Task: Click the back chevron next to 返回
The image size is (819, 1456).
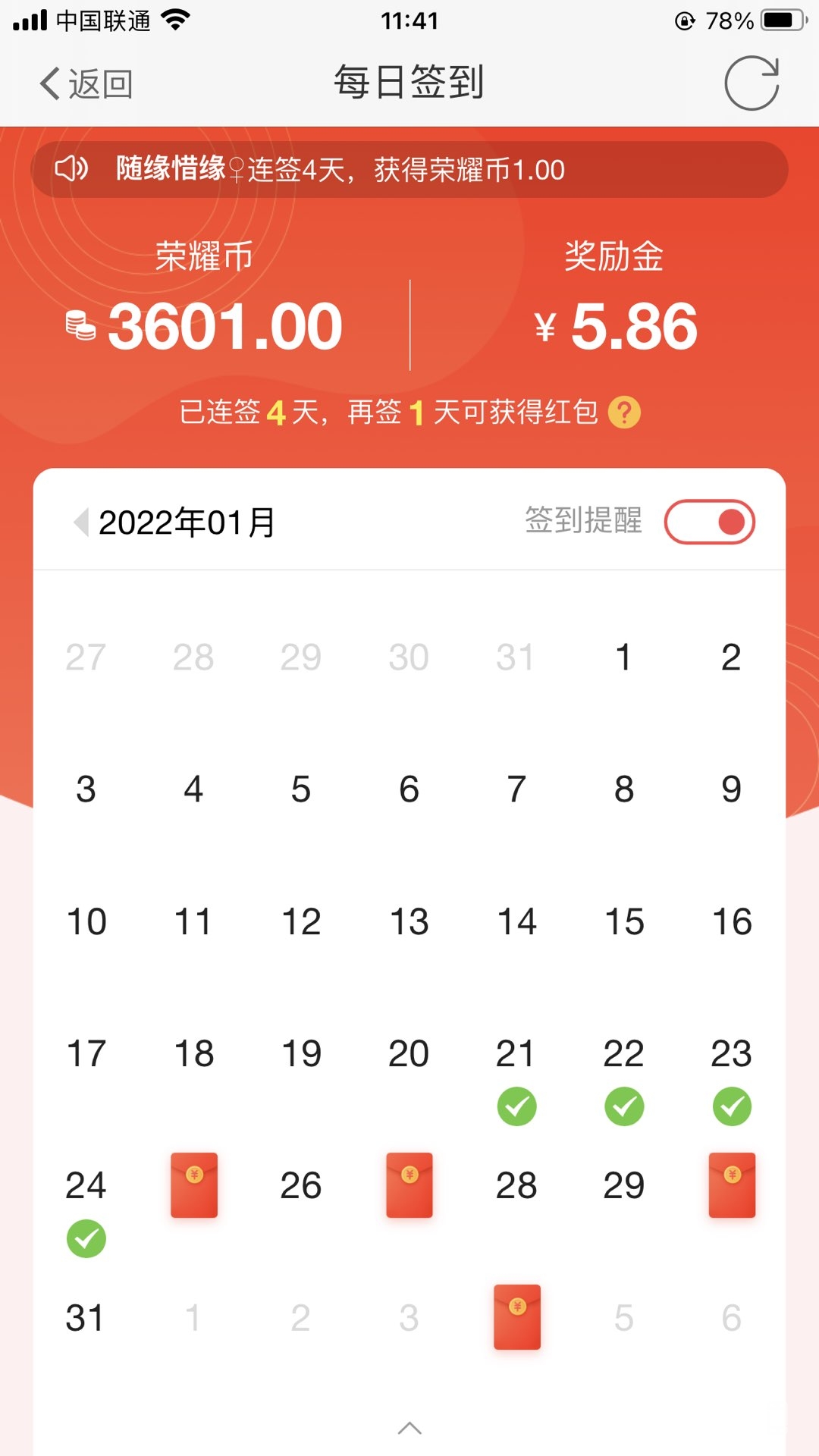Action: coord(50,83)
